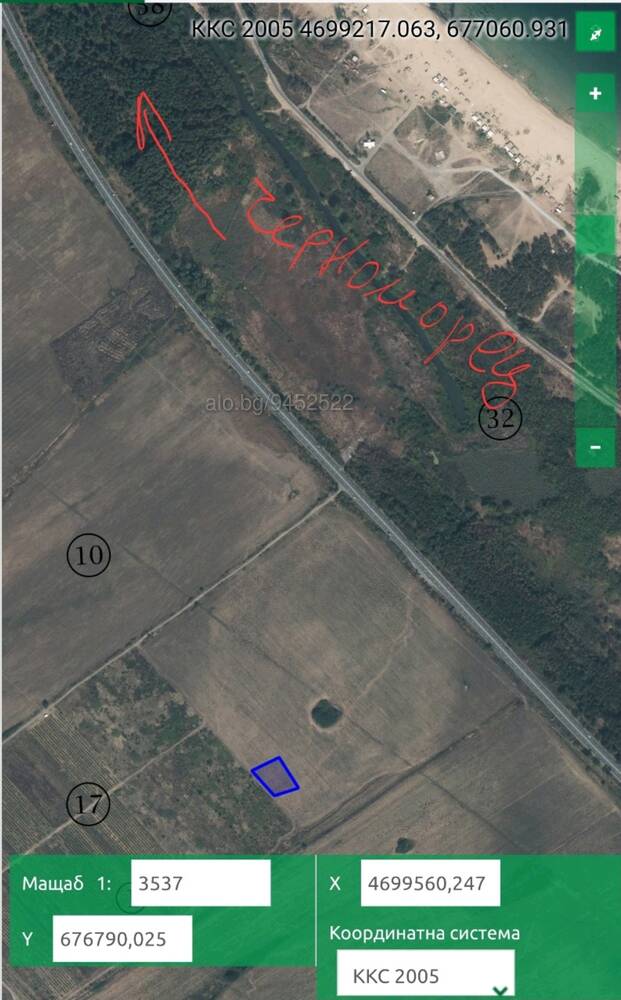Screen dimensions: 621x1000
Task: Tap the vertical zoom slider track
Action: (595, 270)
